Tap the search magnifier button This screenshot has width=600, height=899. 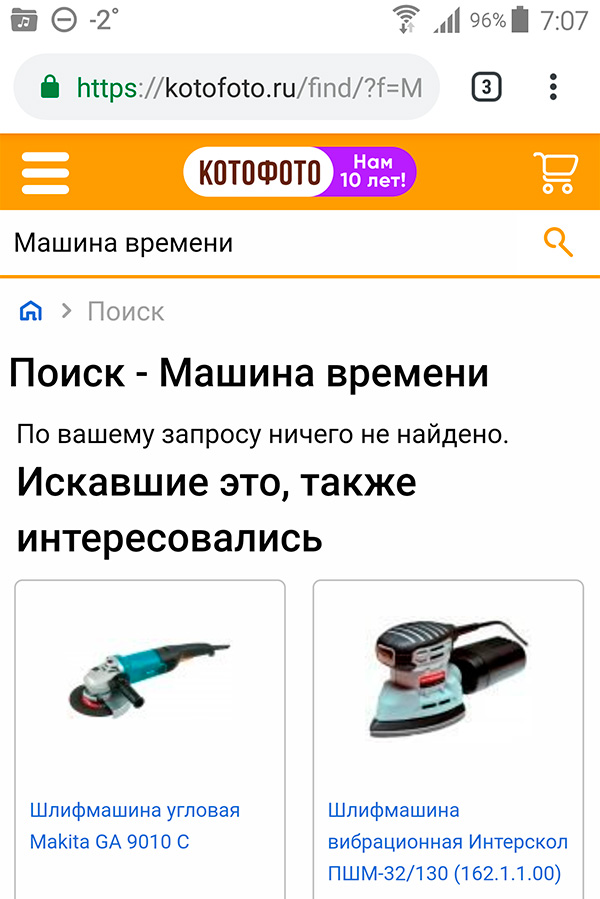pos(557,242)
